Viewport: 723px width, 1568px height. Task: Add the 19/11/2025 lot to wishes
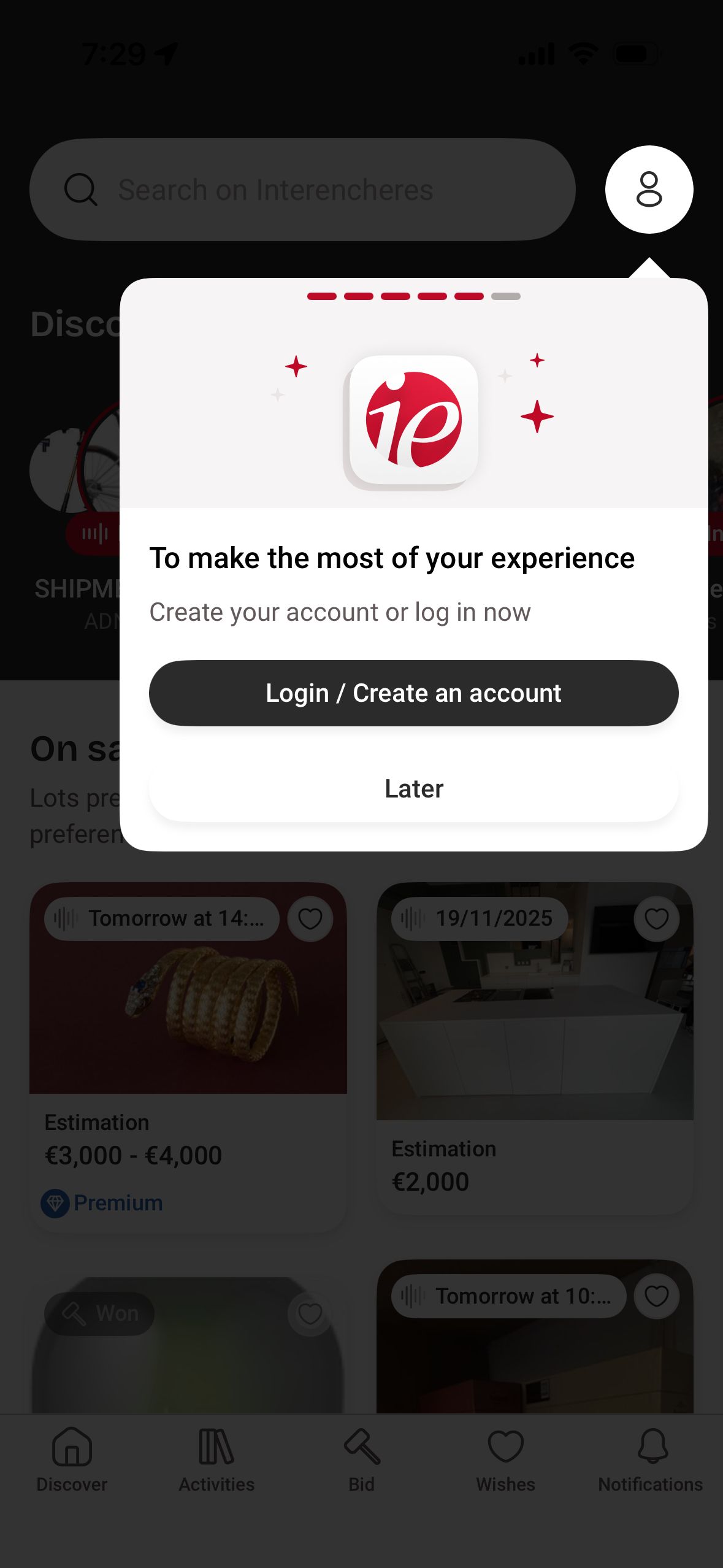click(x=656, y=919)
